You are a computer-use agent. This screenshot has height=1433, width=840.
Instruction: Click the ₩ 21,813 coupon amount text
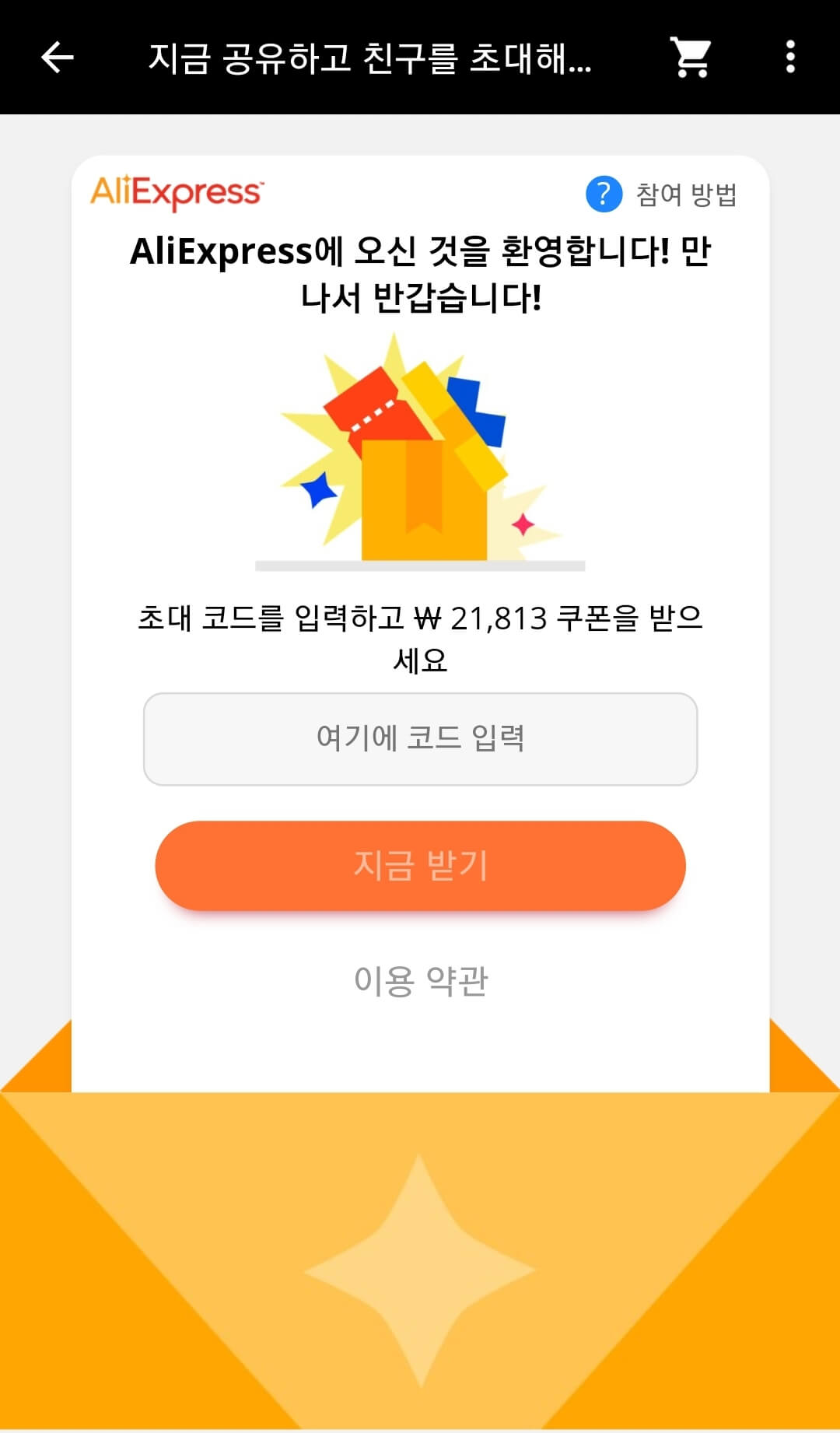click(x=487, y=618)
